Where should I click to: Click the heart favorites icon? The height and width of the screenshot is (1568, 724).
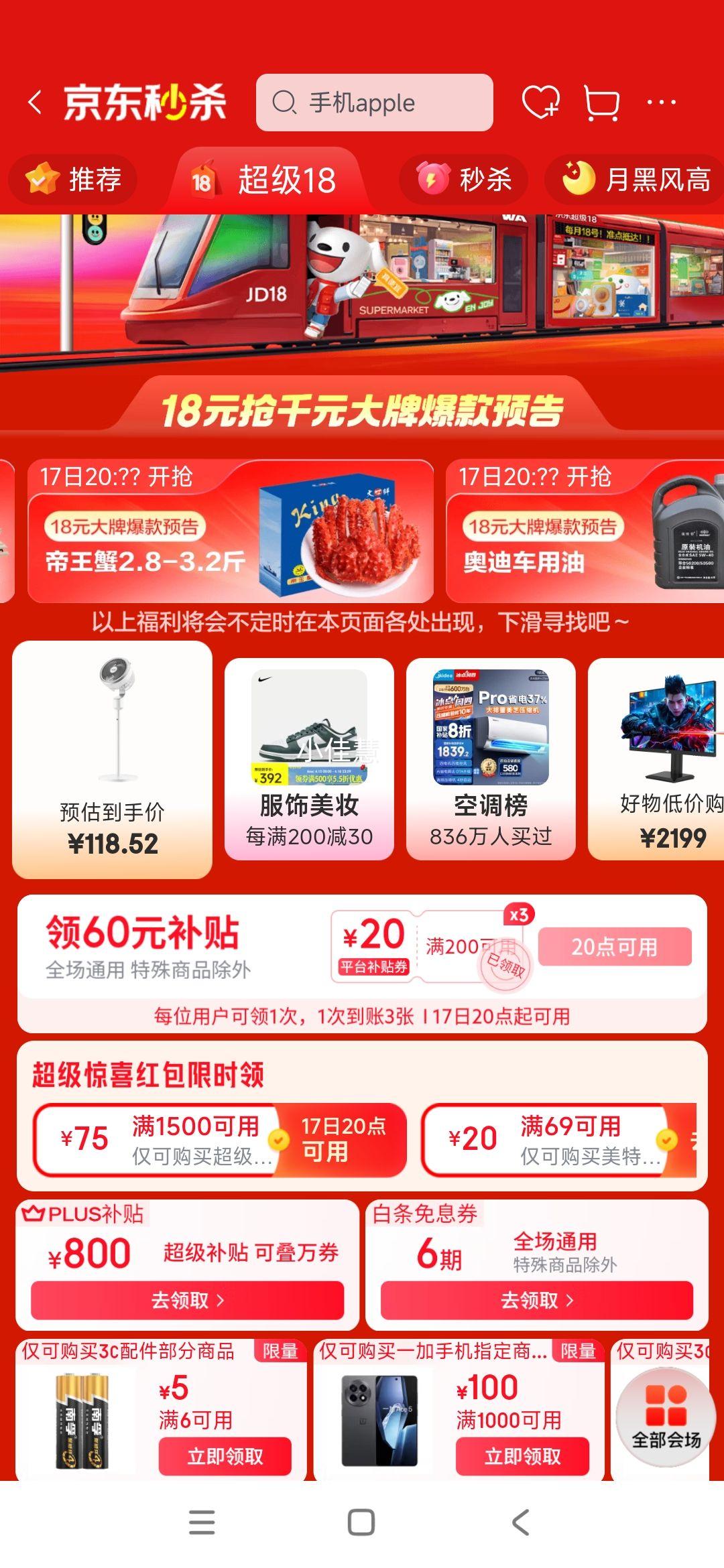coord(540,102)
